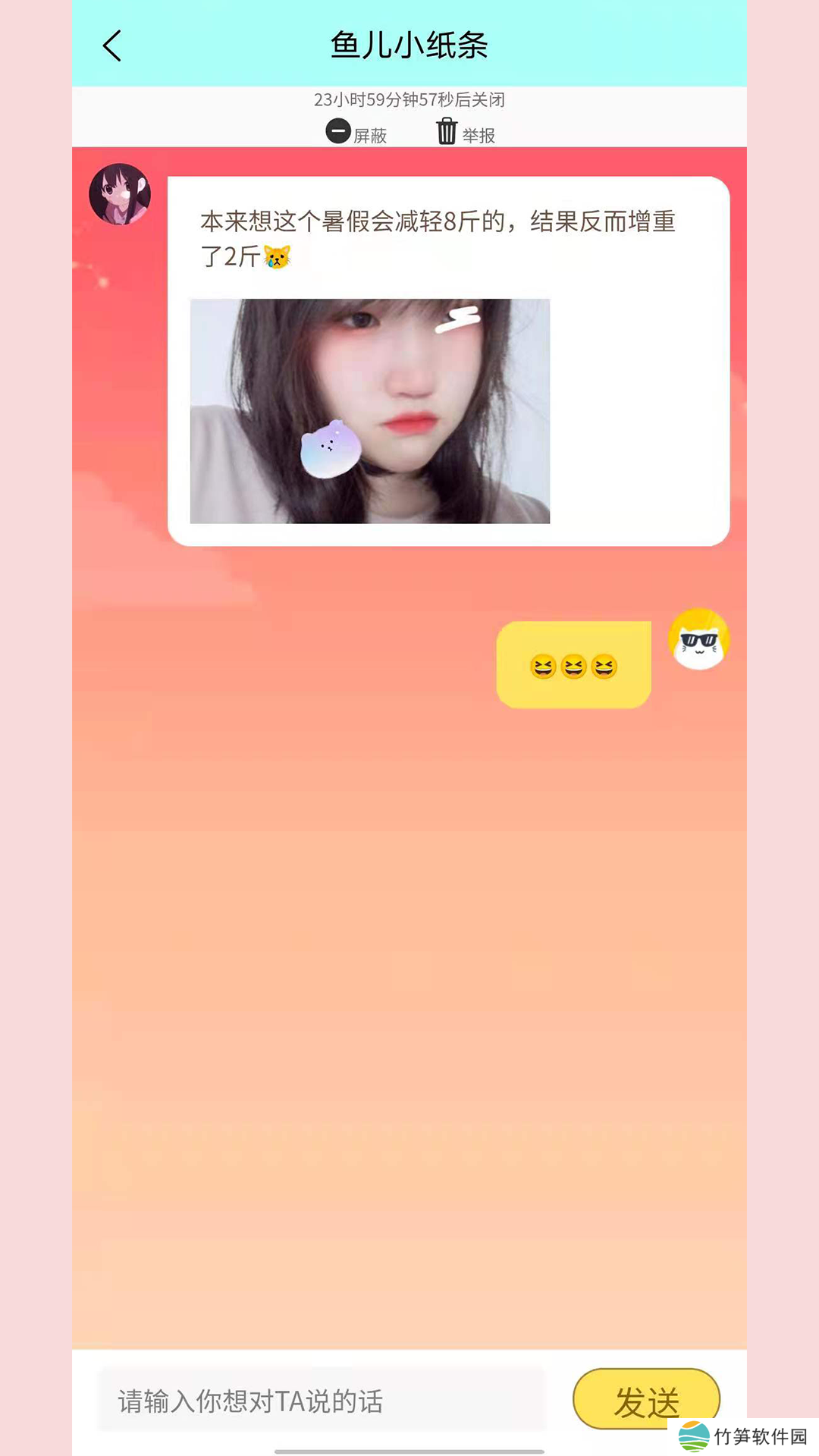Report this note with 举报
The height and width of the screenshot is (1456, 819).
pos(466,133)
